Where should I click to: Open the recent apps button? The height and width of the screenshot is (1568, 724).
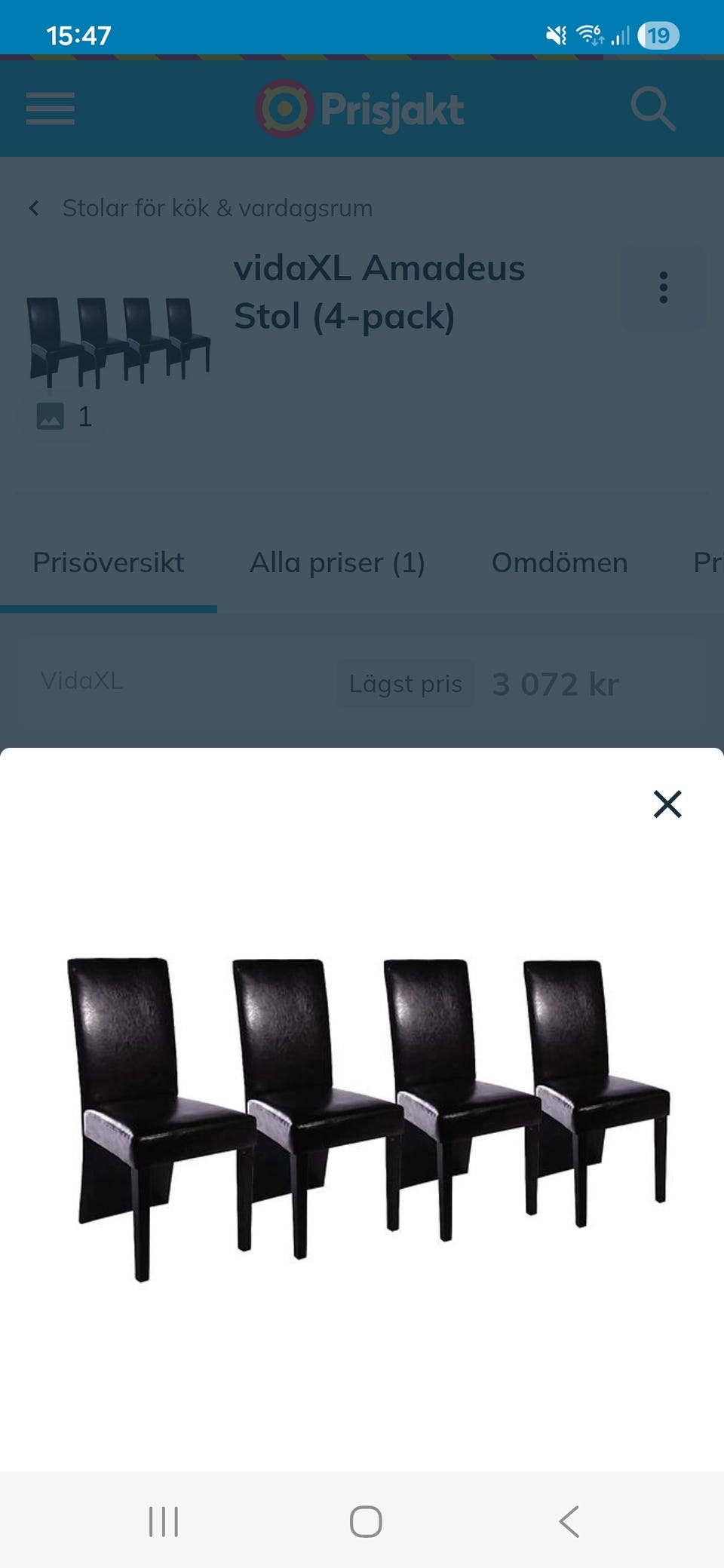(163, 1521)
